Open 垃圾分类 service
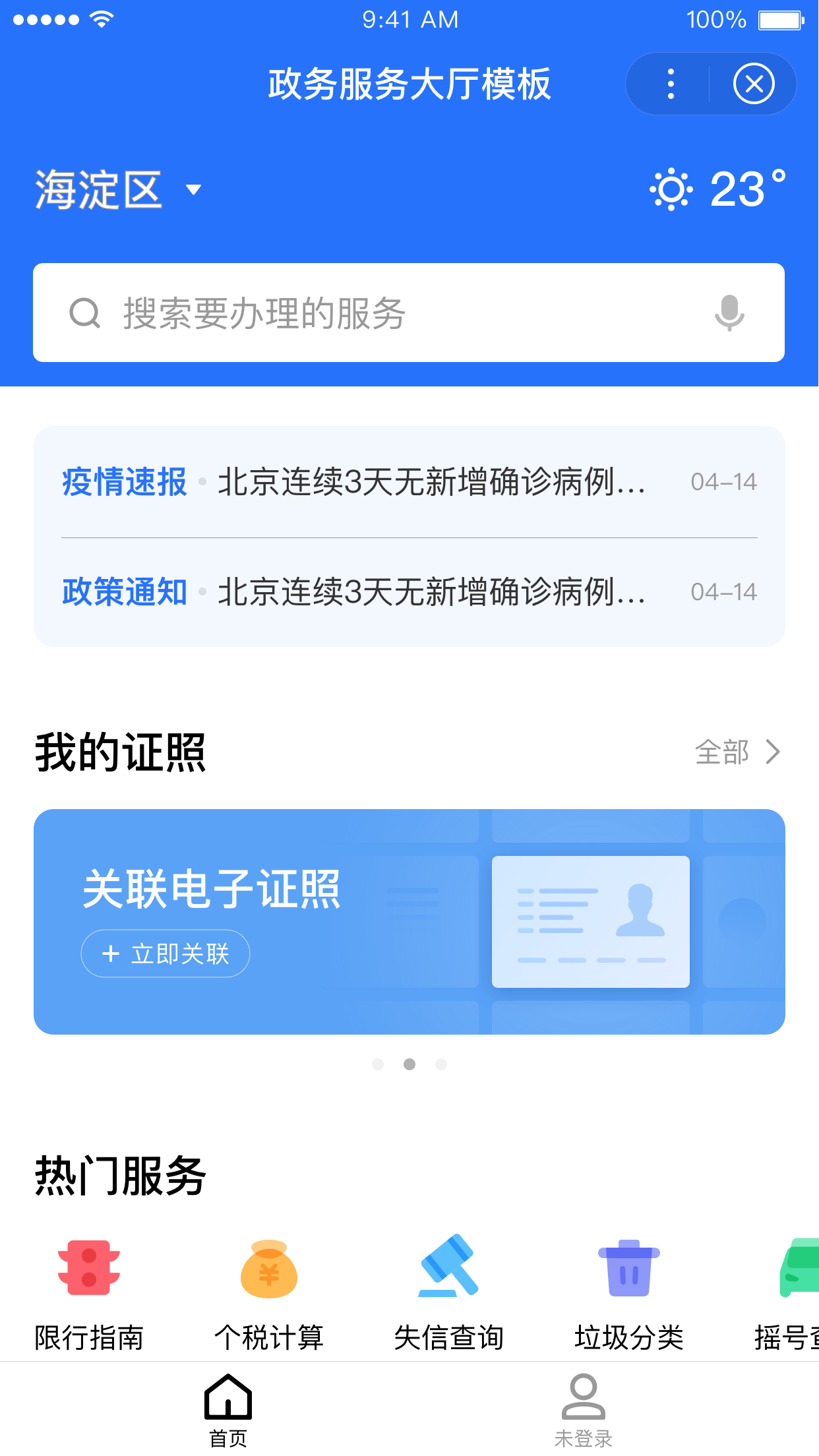Screen dimensions: 819x1456 [629, 1292]
